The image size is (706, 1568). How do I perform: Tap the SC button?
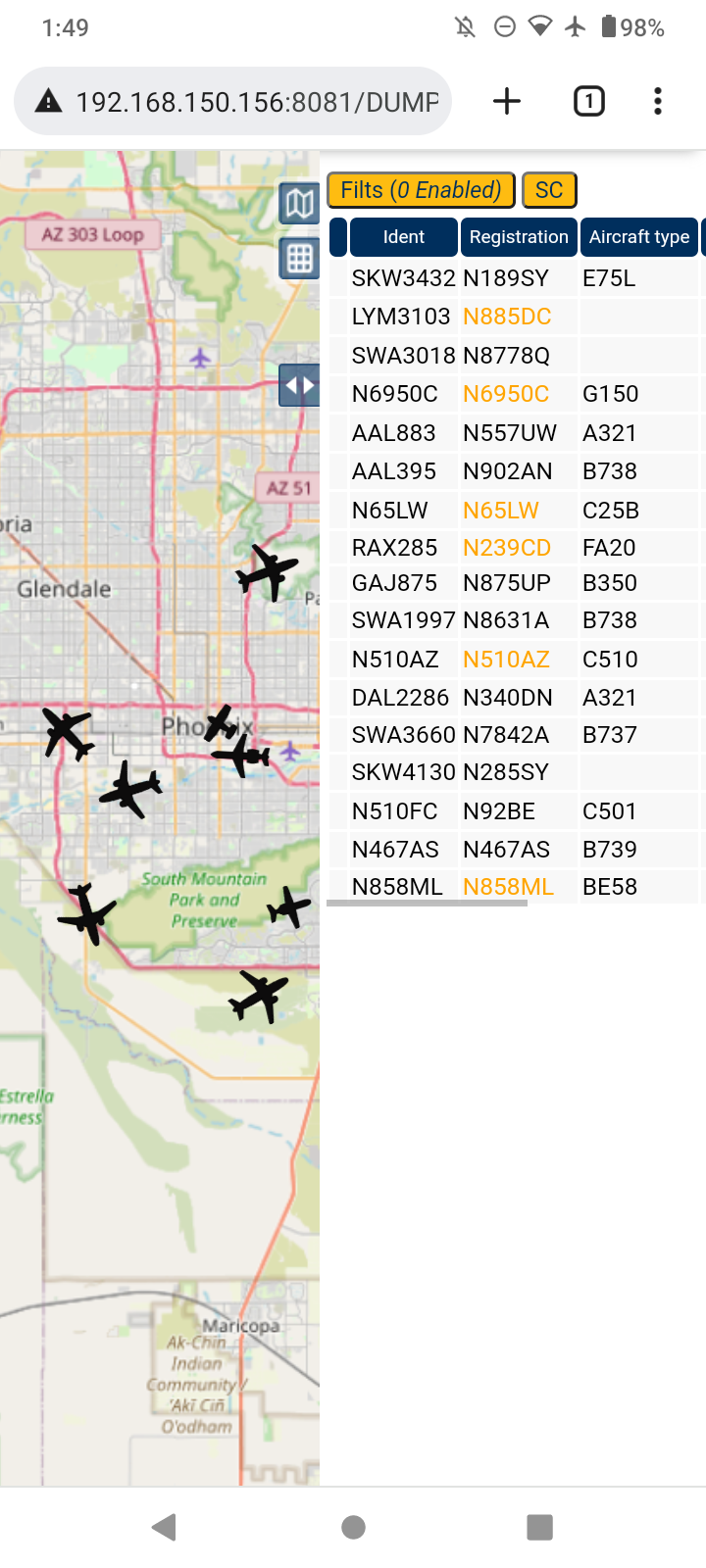(x=549, y=190)
